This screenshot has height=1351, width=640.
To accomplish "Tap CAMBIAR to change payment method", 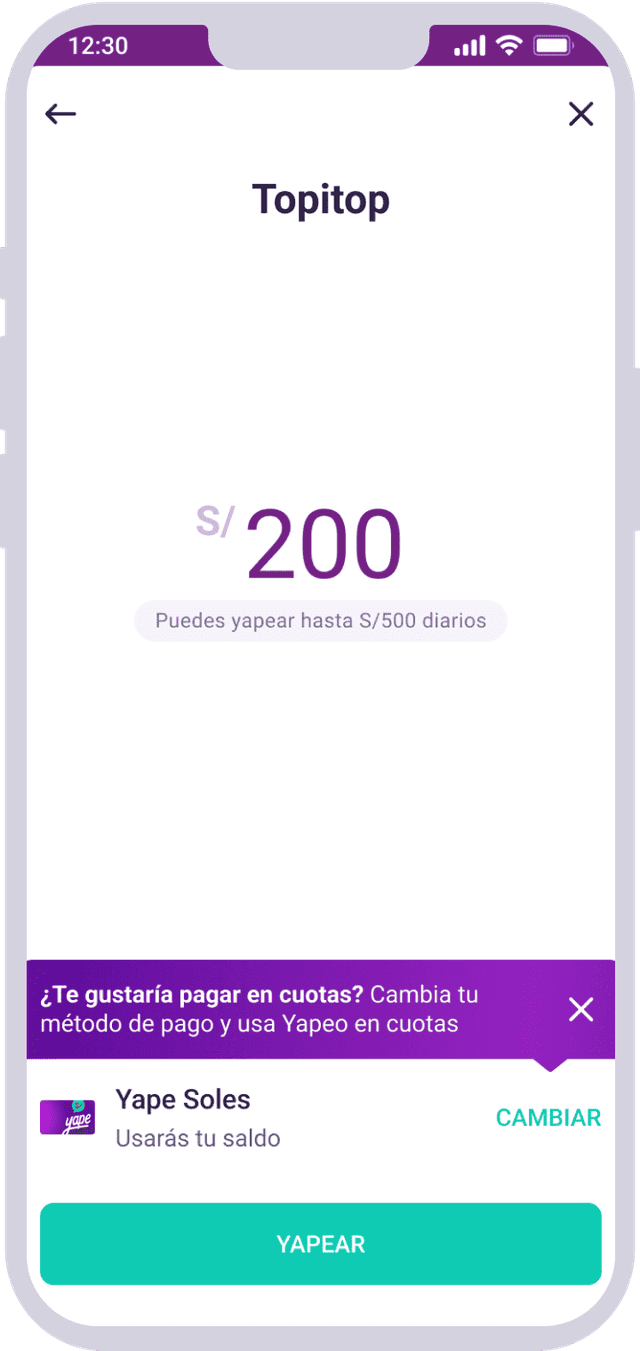I will click(x=548, y=1118).
